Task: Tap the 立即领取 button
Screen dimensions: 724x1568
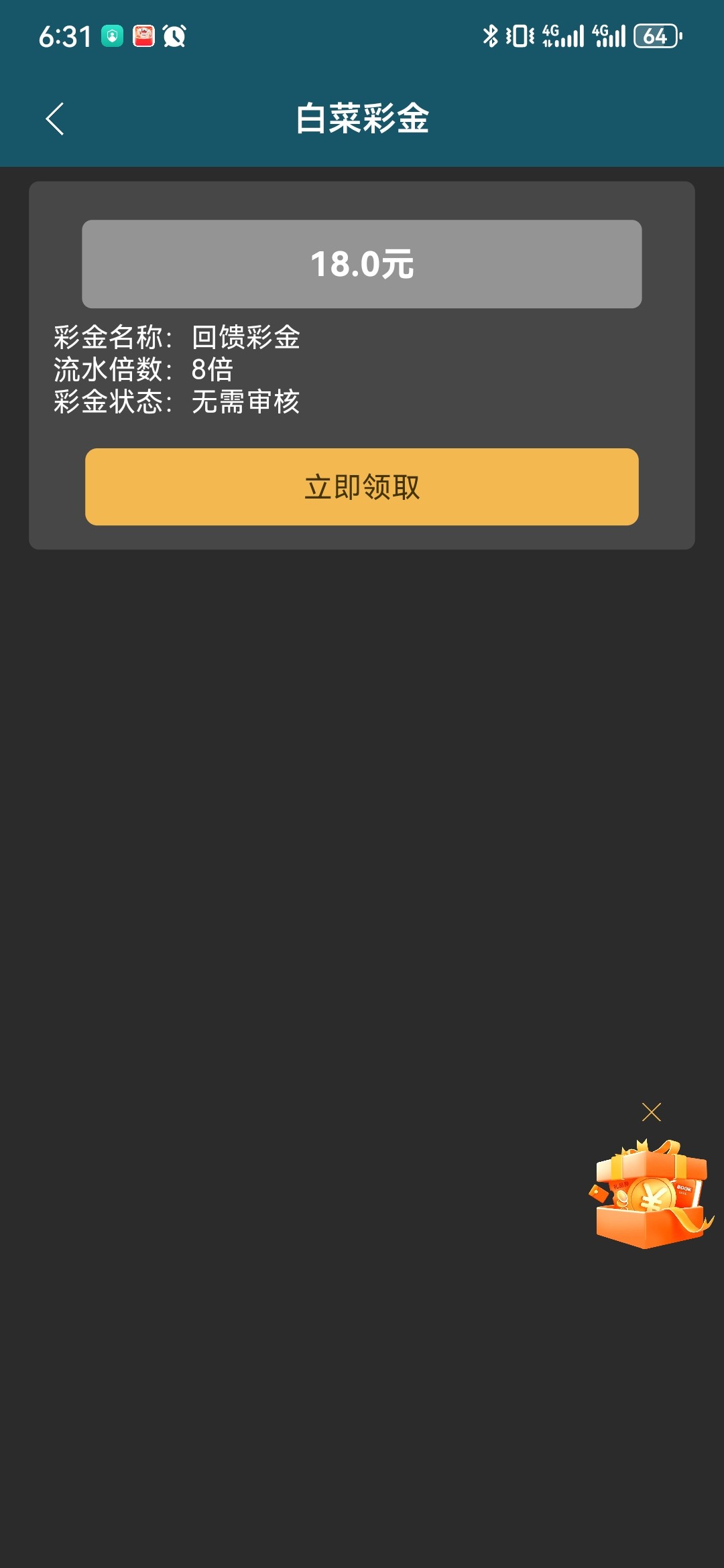Action: [x=361, y=487]
